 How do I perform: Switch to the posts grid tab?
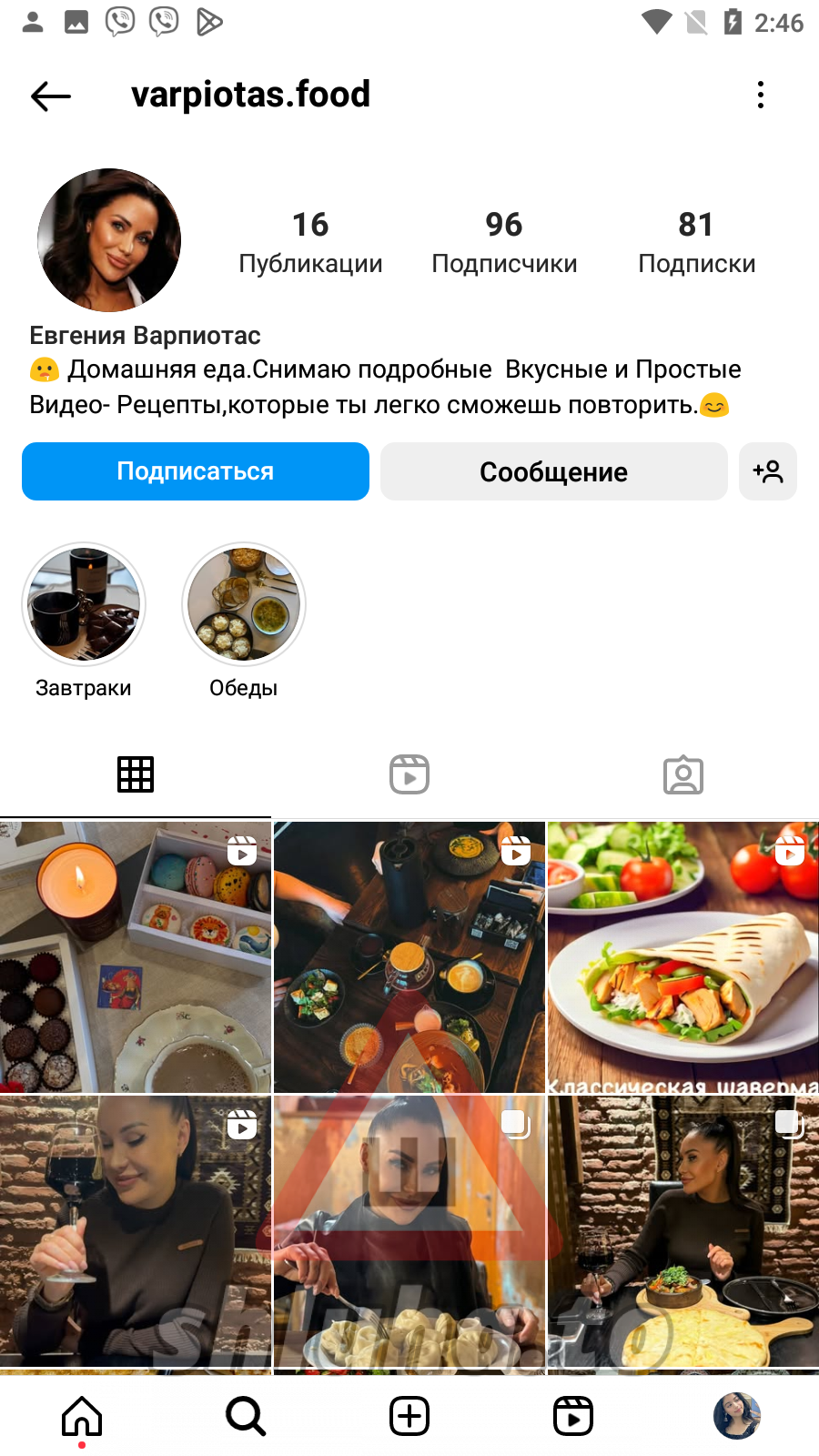(x=136, y=774)
